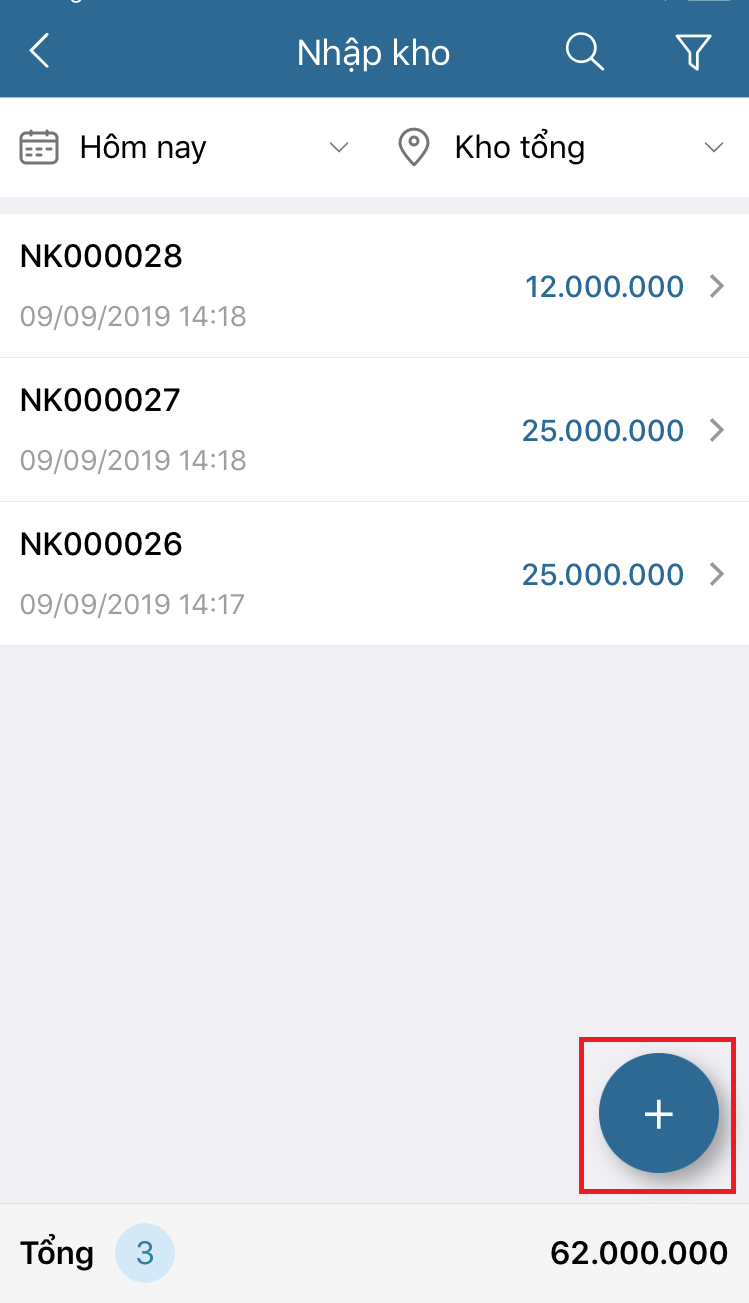Image resolution: width=749 pixels, height=1303 pixels.
Task: Open receipt NK000026
Action: 374,574
